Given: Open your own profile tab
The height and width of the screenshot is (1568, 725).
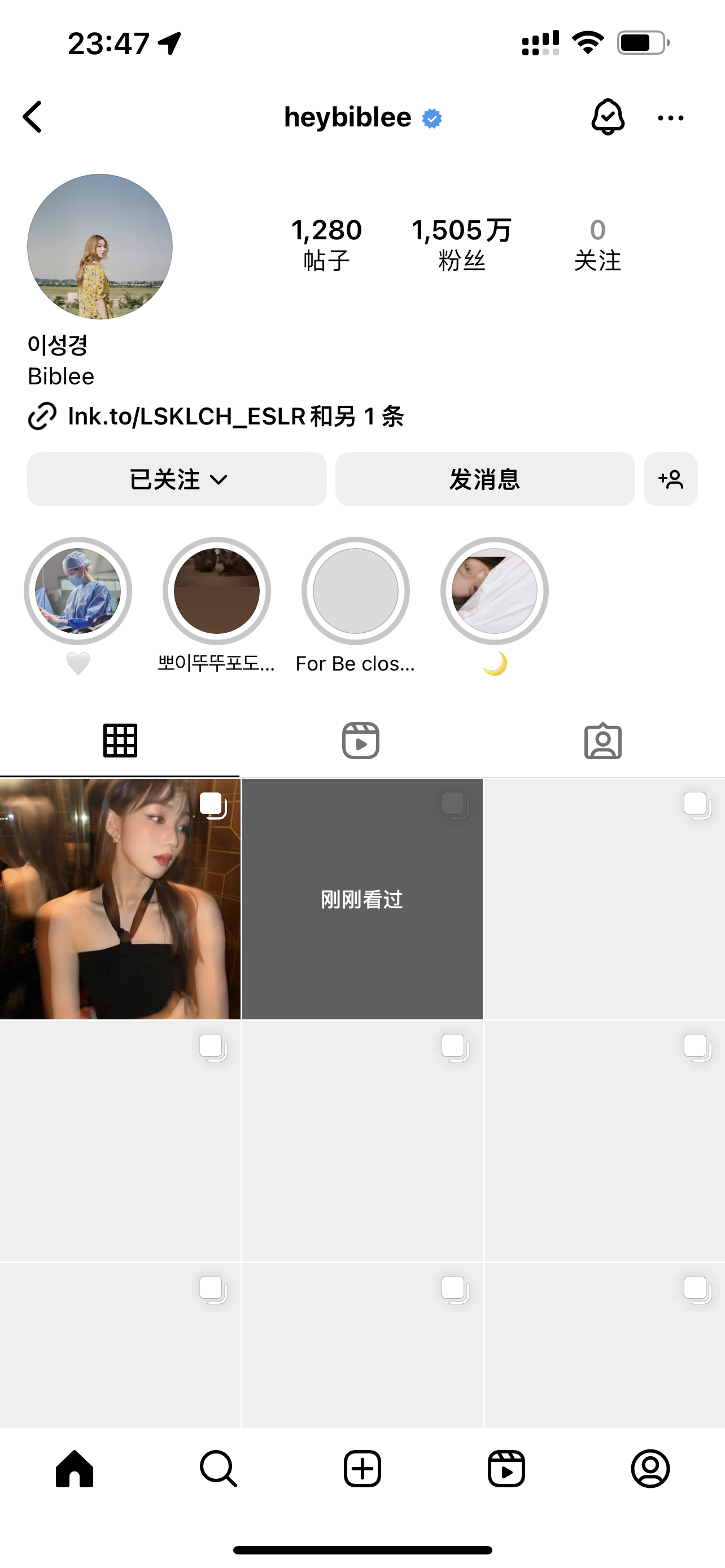Looking at the screenshot, I should (x=650, y=1469).
